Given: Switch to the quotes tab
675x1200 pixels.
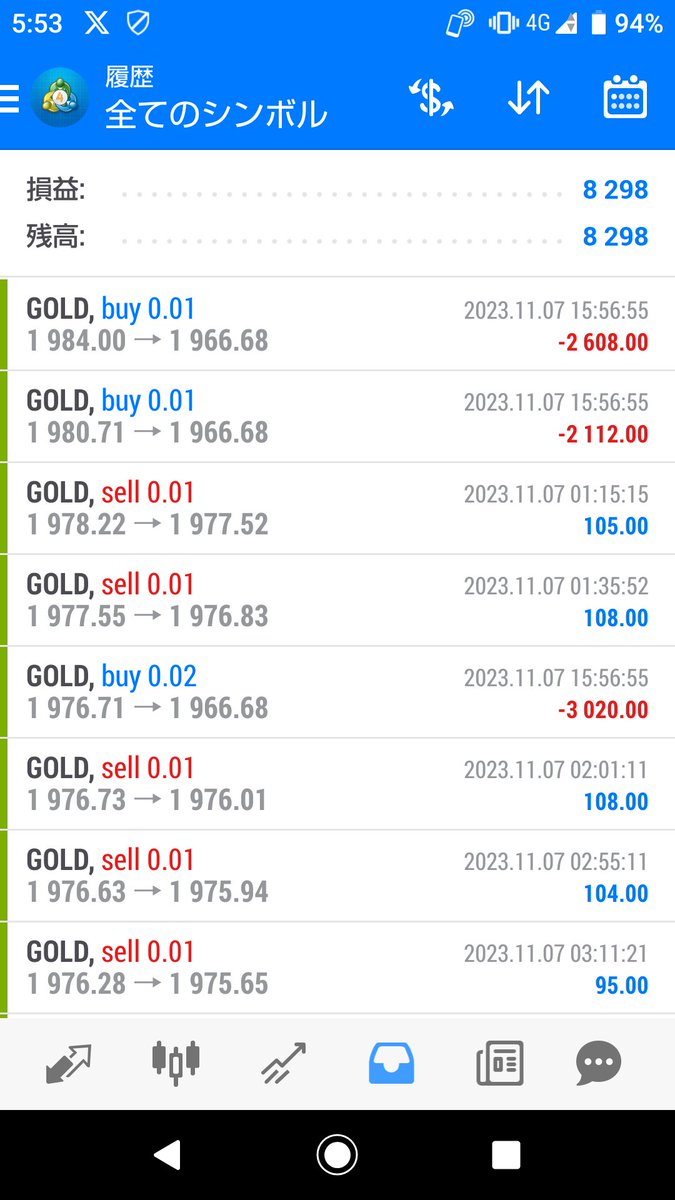Looking at the screenshot, I should click(69, 1063).
